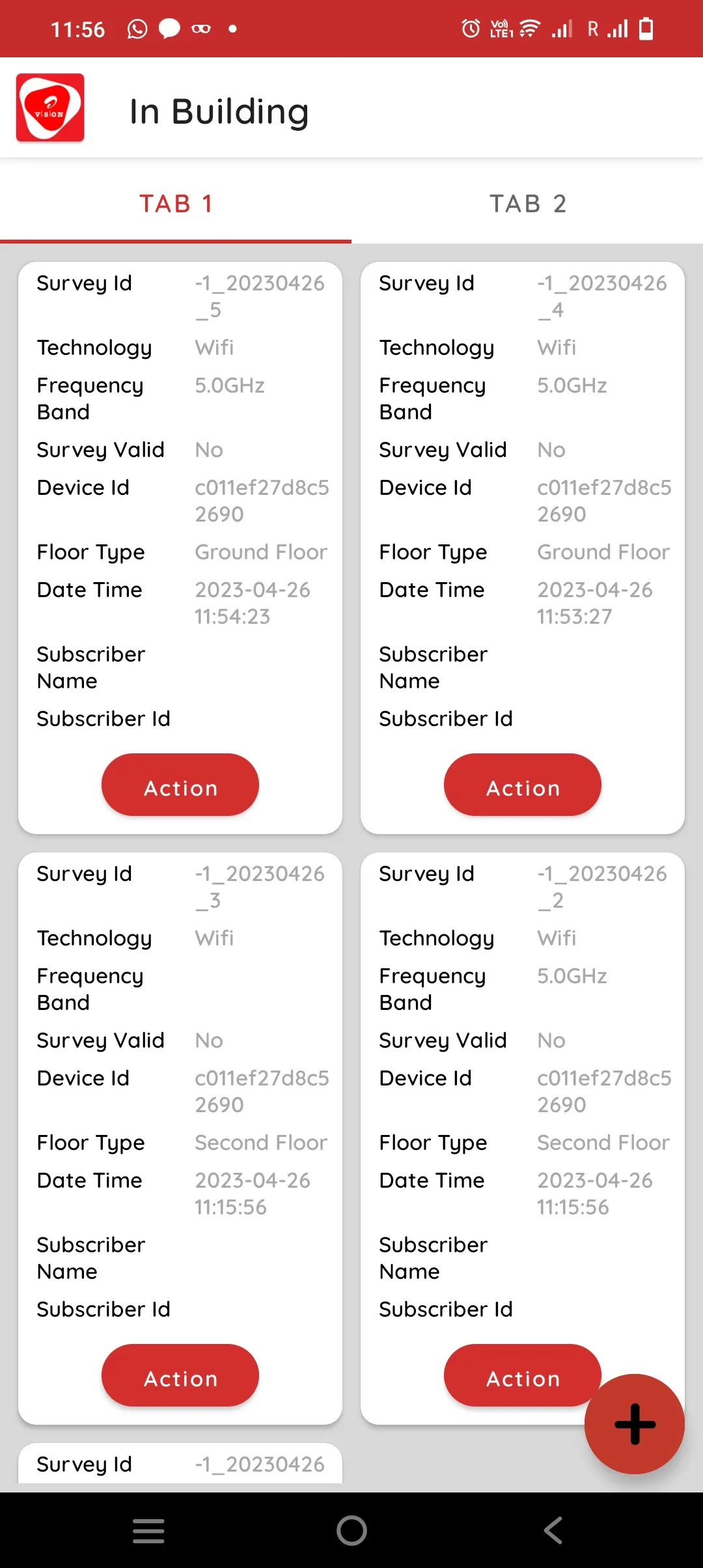Tap the WhatsApp icon in status bar
This screenshot has height=1568, width=703.
[x=137, y=28]
